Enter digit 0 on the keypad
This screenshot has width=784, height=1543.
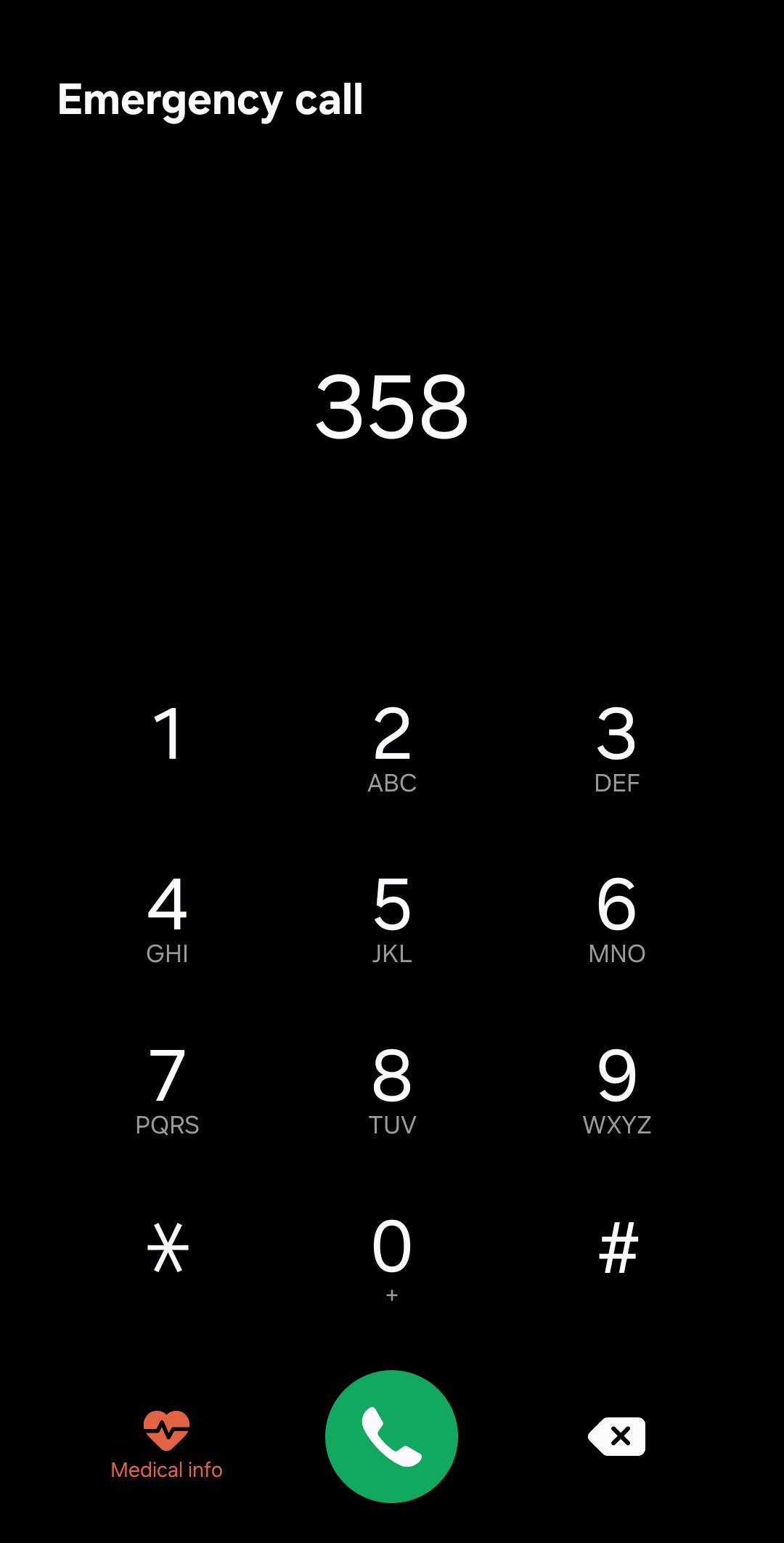coord(392,1256)
